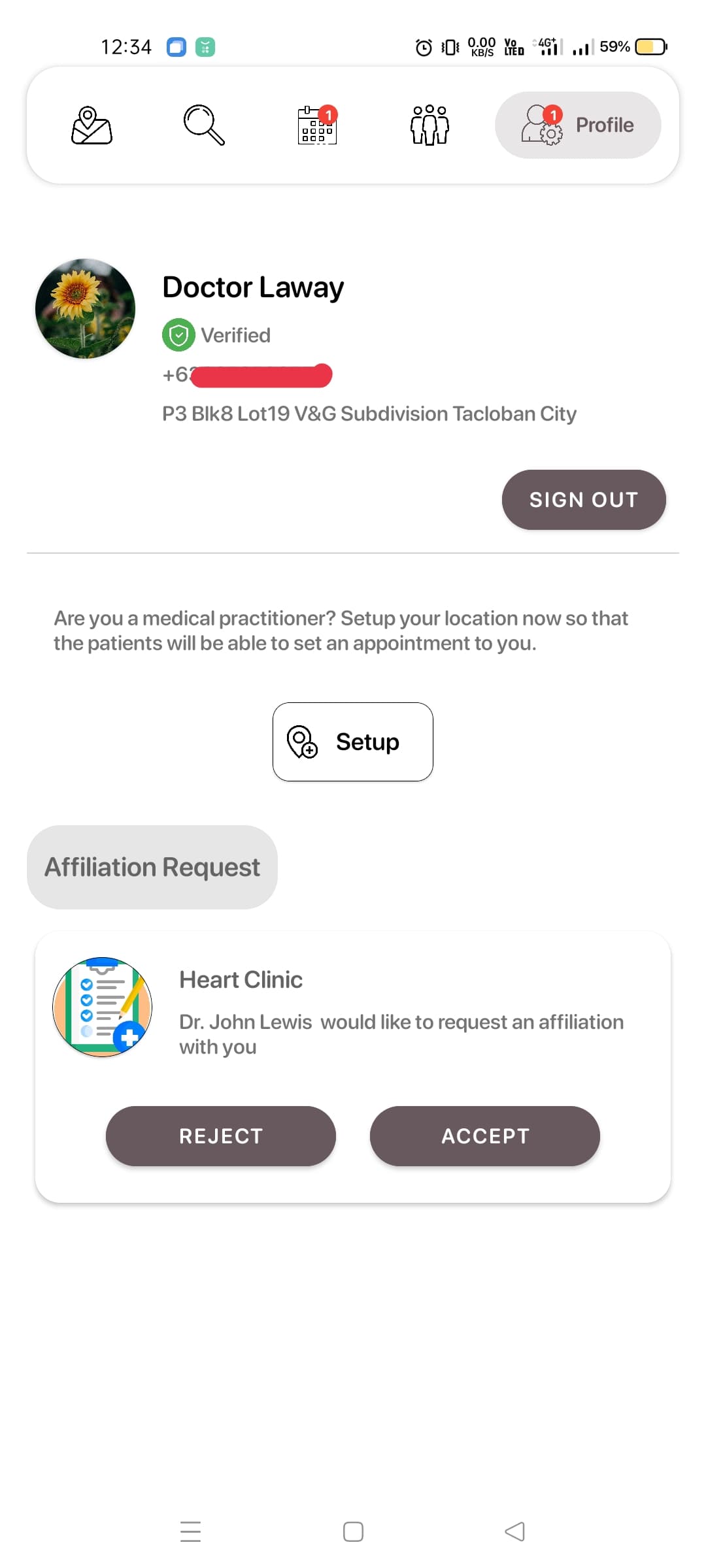
Task: Select the search magnifier icon
Action: 203,125
